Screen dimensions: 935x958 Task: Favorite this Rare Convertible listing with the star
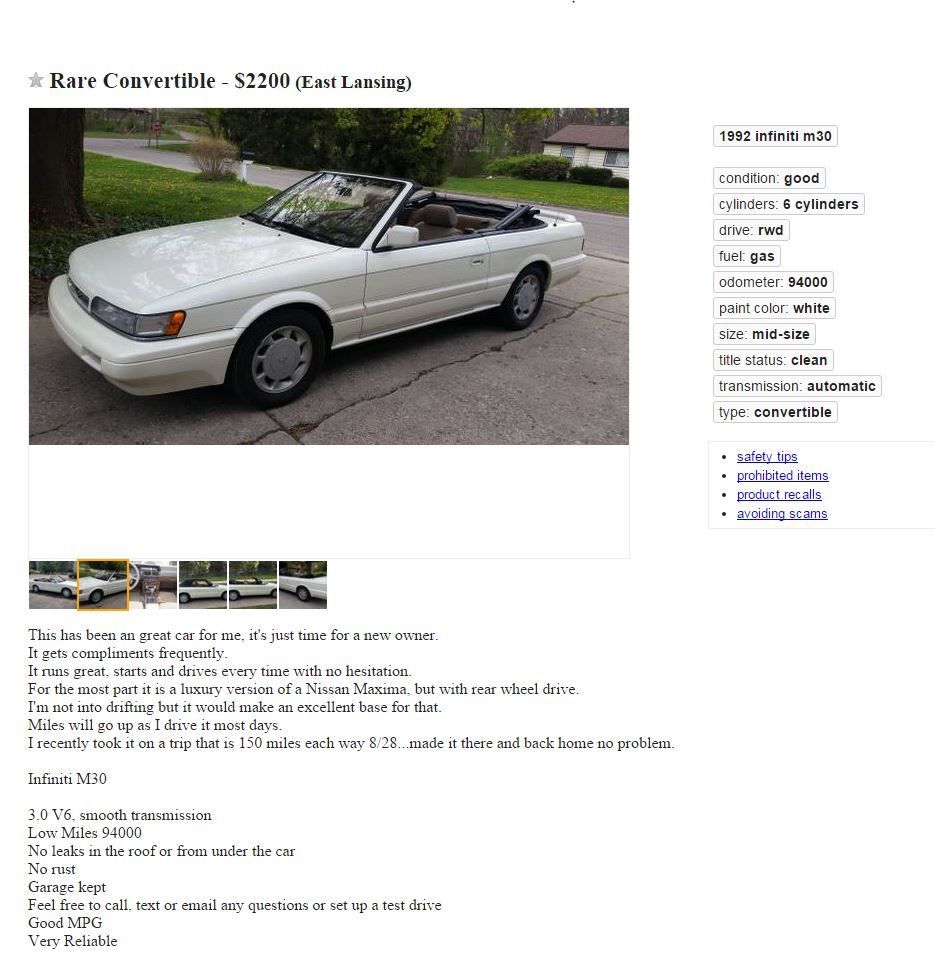click(x=36, y=80)
